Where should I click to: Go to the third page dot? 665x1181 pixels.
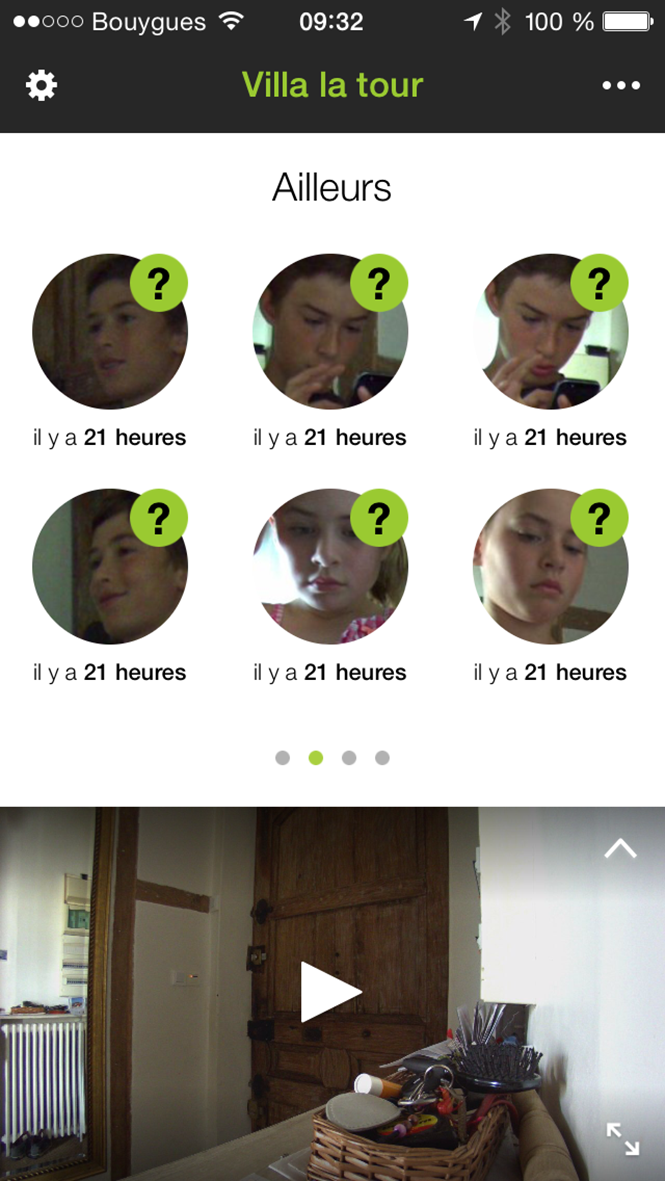point(349,758)
